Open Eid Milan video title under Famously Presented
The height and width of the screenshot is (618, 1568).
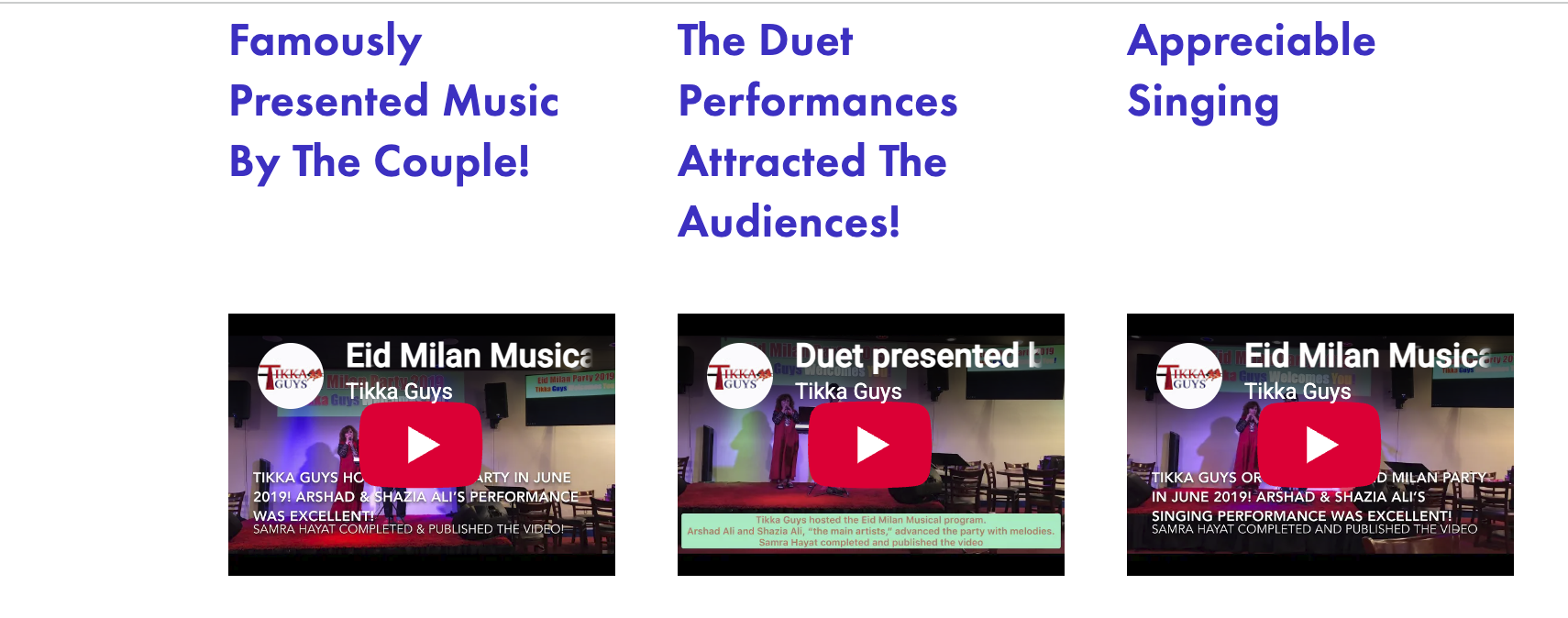(469, 356)
